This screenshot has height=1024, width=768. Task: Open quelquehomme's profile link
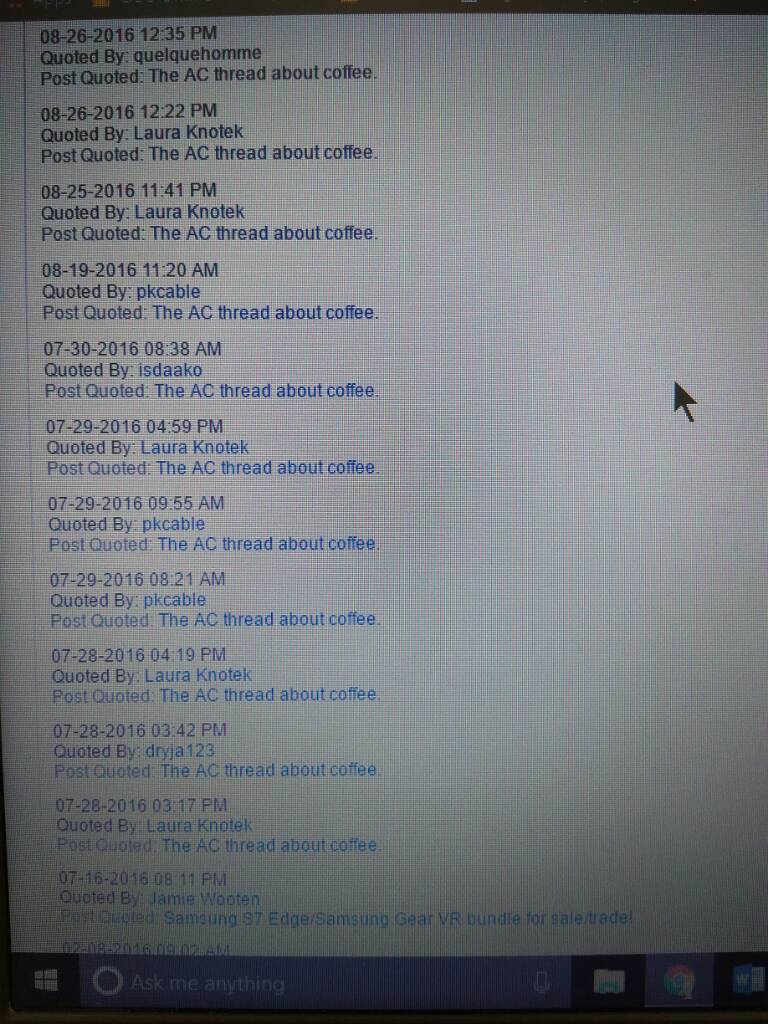(x=196, y=55)
